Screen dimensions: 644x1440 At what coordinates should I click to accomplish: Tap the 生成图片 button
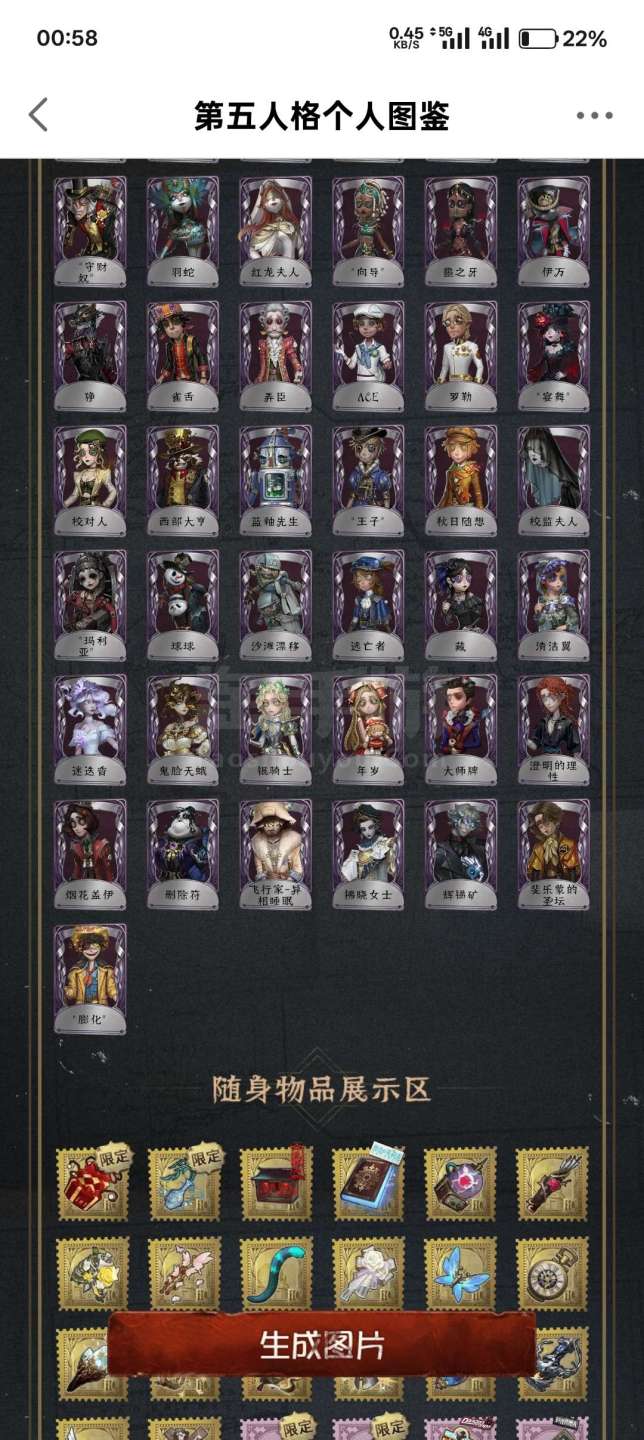pyautogui.click(x=322, y=1344)
